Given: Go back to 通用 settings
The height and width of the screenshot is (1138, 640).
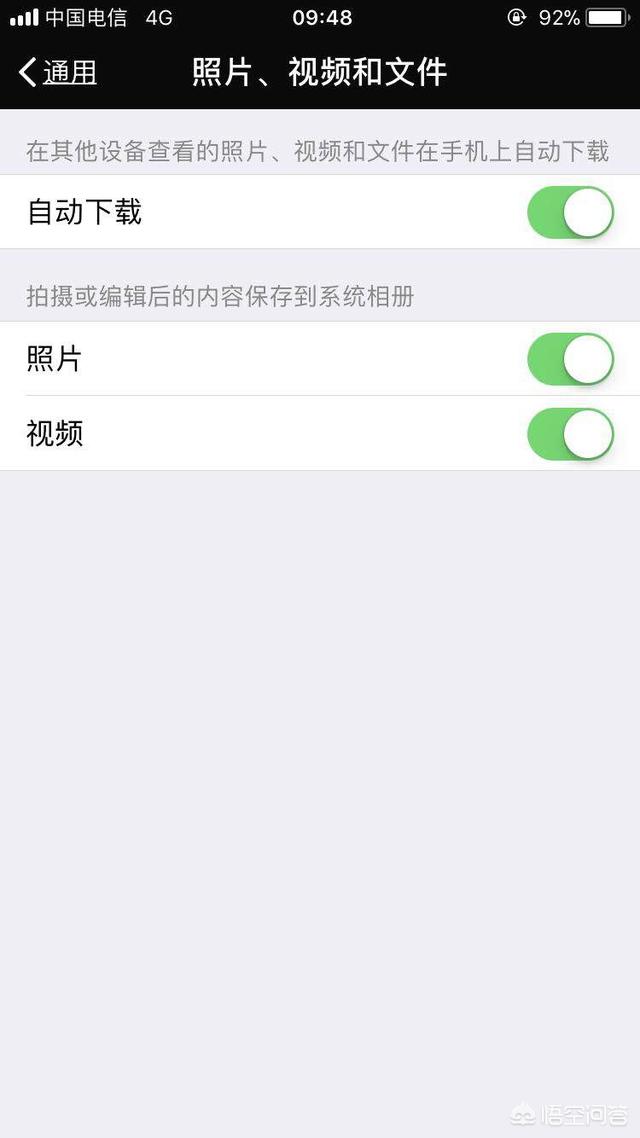Looking at the screenshot, I should point(58,72).
